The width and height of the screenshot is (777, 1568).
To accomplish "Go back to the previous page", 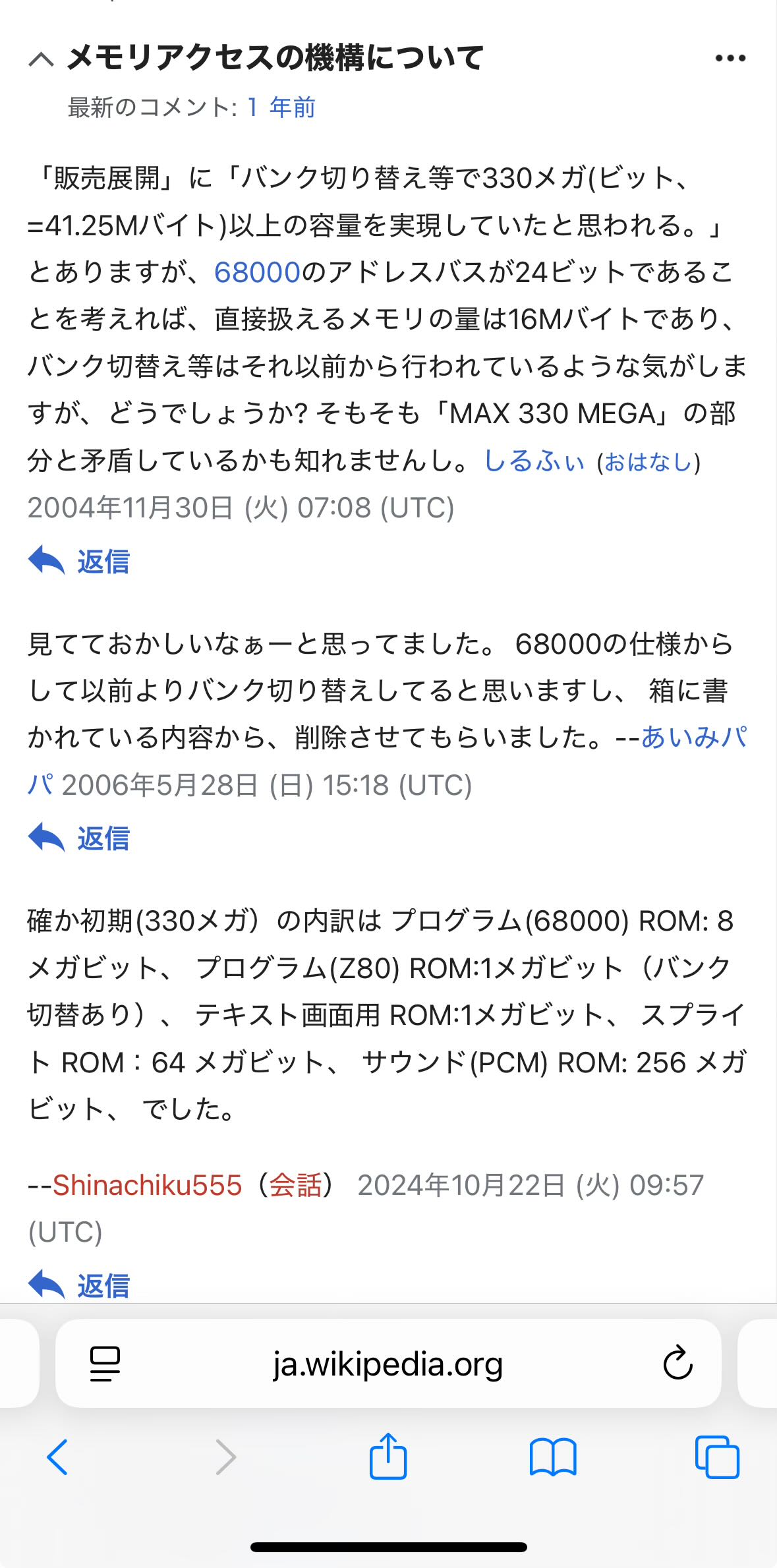I will (x=58, y=1457).
